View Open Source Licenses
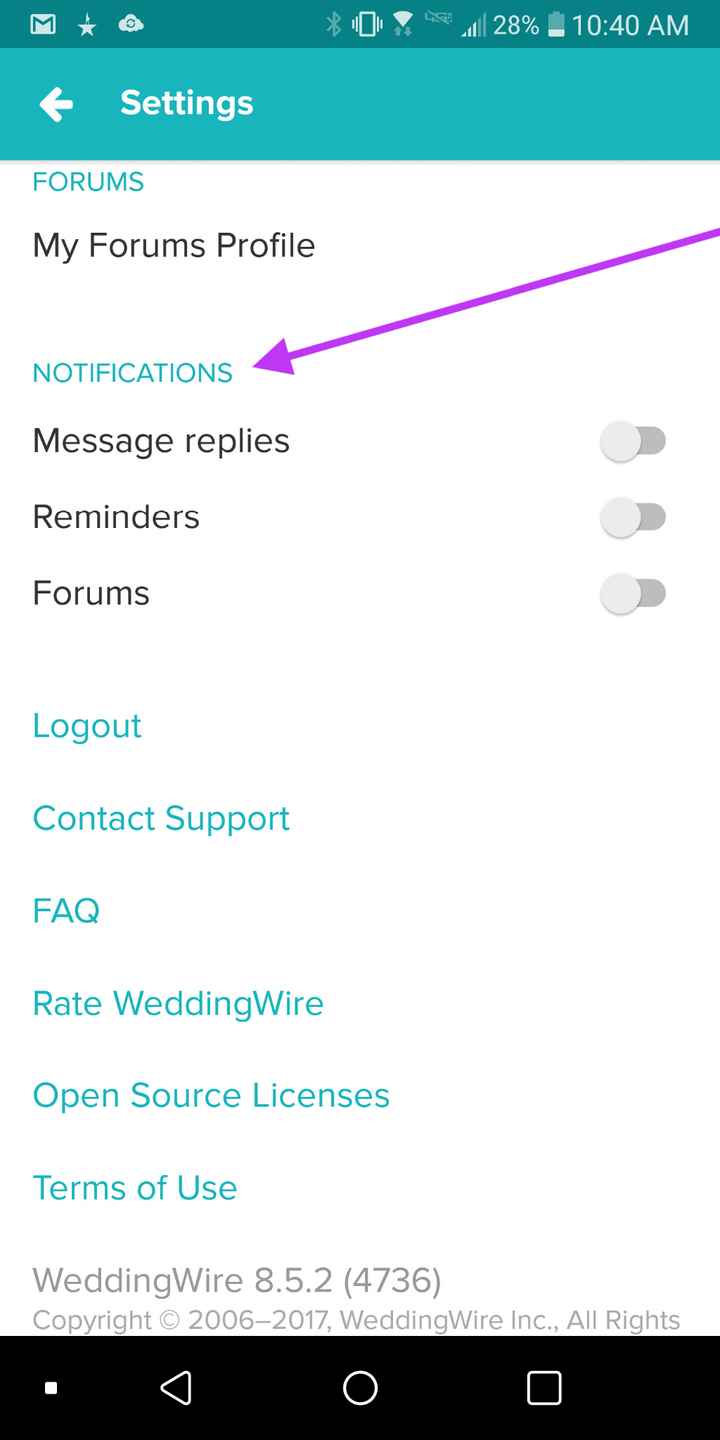The height and width of the screenshot is (1440, 720). pos(211,1094)
